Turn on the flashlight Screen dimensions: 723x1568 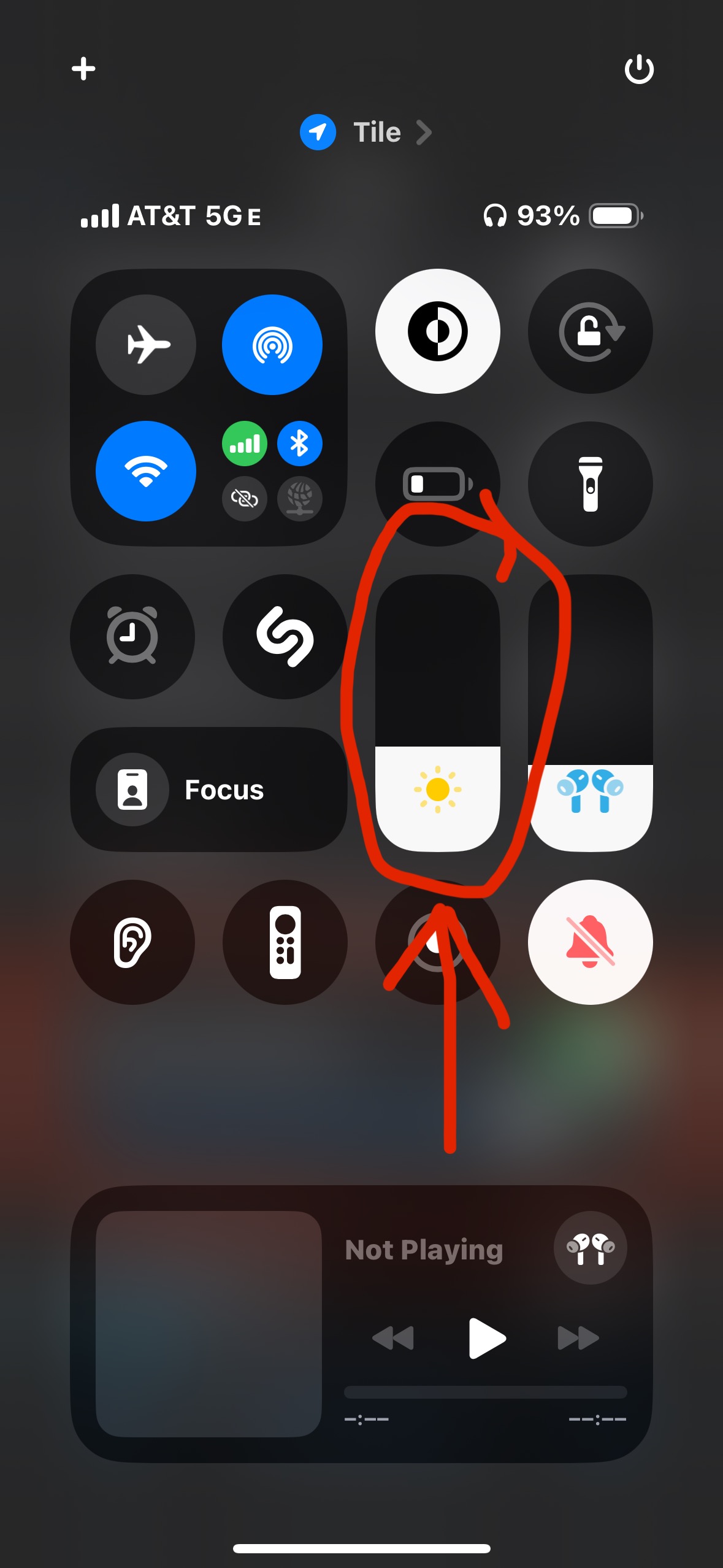[x=590, y=483]
